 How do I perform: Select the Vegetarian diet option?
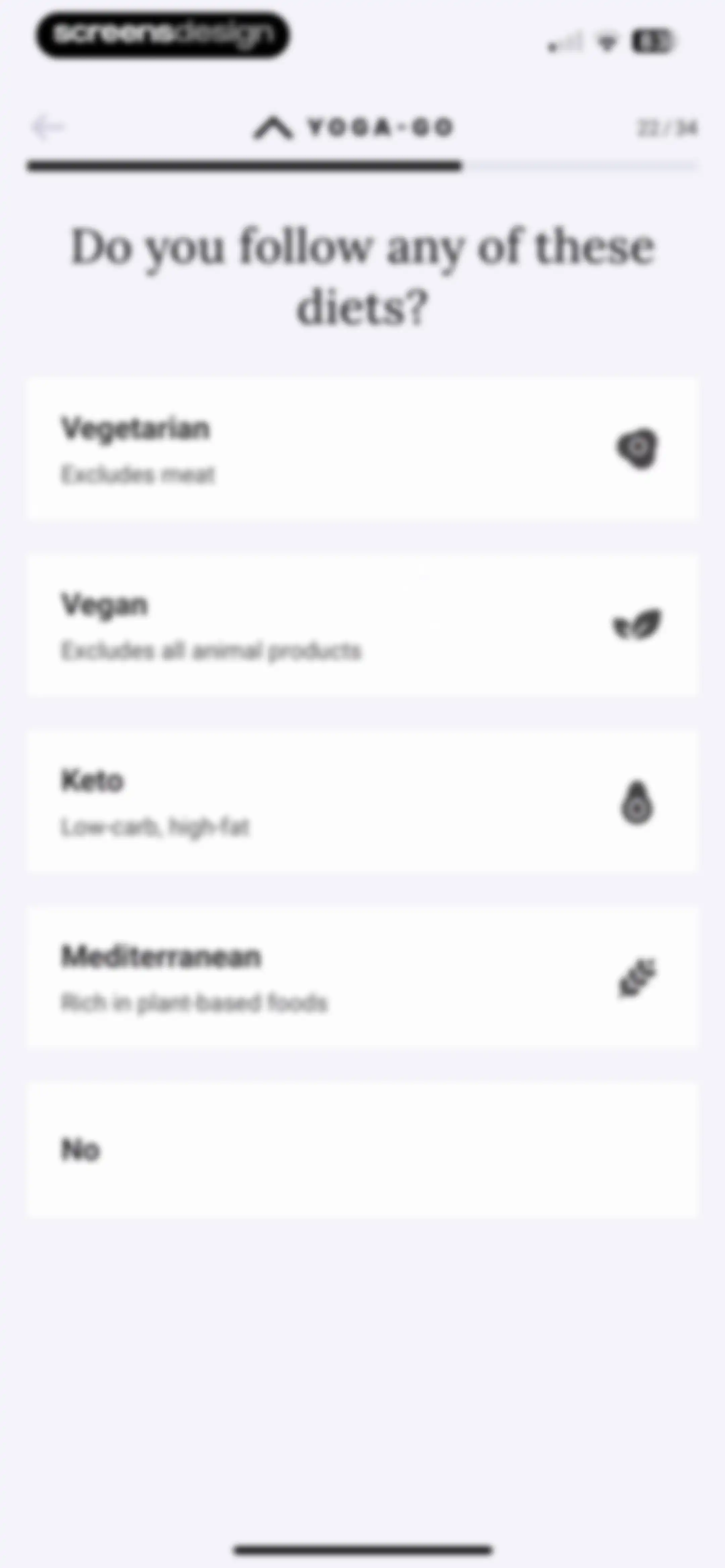pyautogui.click(x=363, y=449)
